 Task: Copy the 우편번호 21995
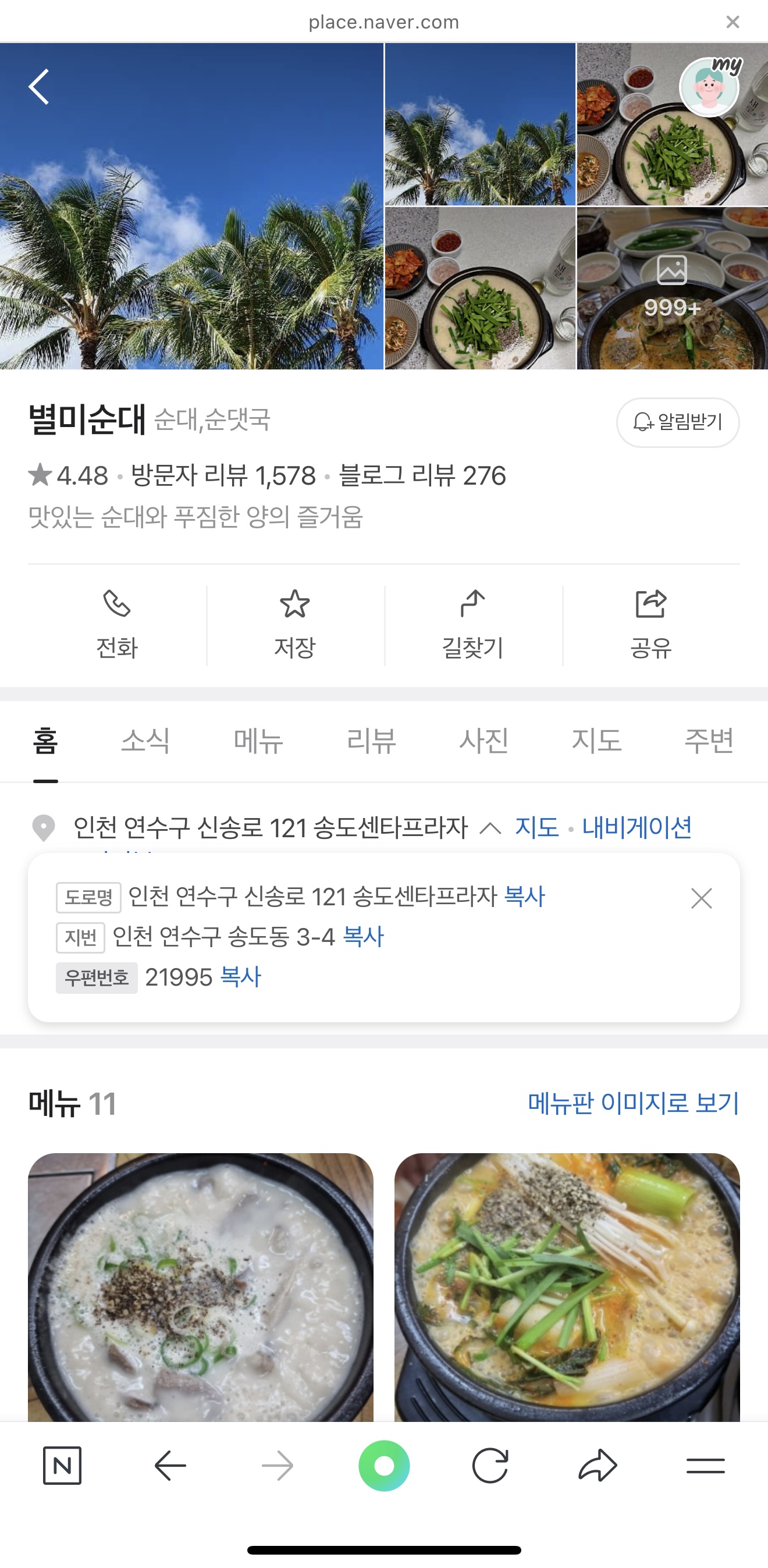tap(240, 977)
